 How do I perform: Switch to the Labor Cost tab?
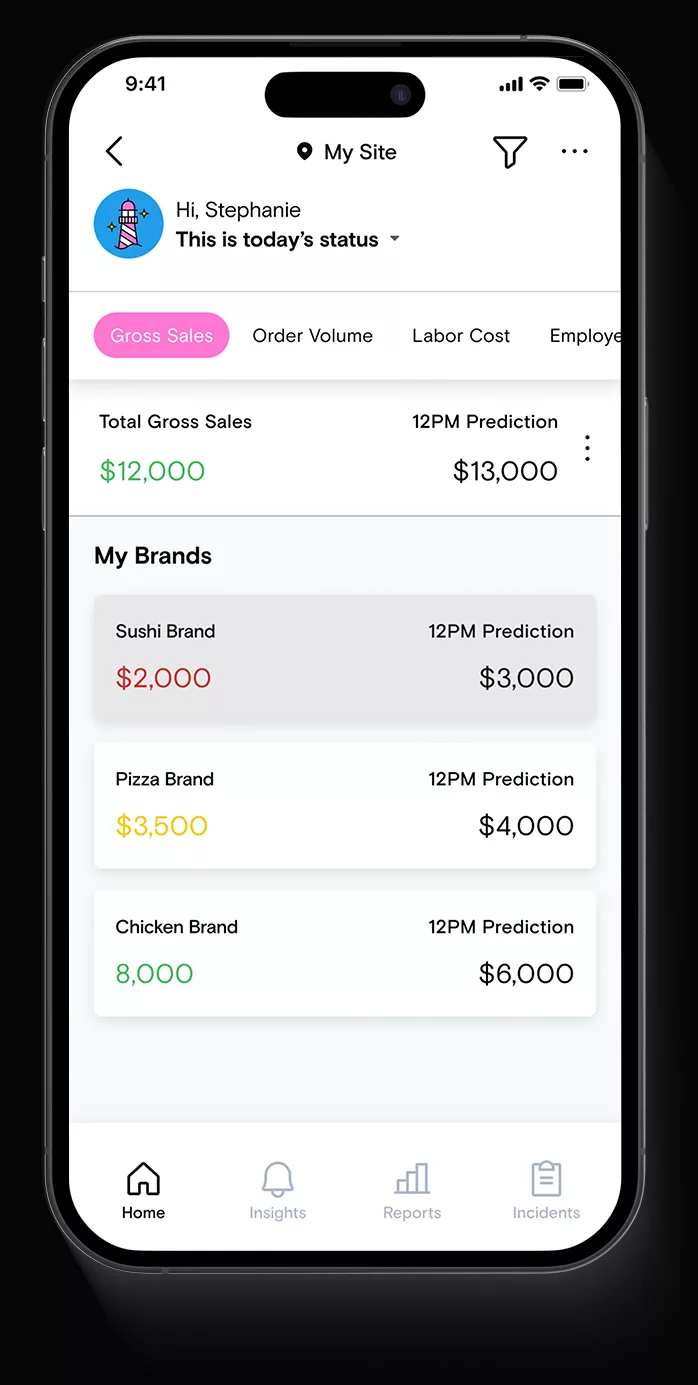click(461, 336)
